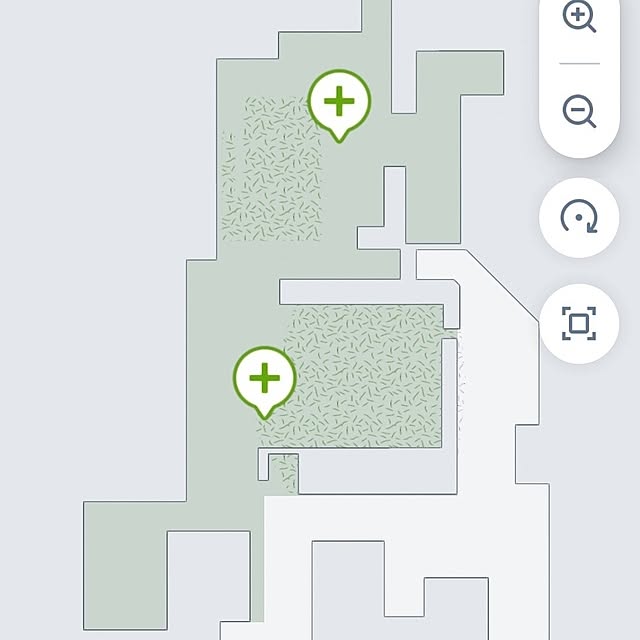The image size is (640, 640).
Task: Rotate the map view
Action: [579, 217]
